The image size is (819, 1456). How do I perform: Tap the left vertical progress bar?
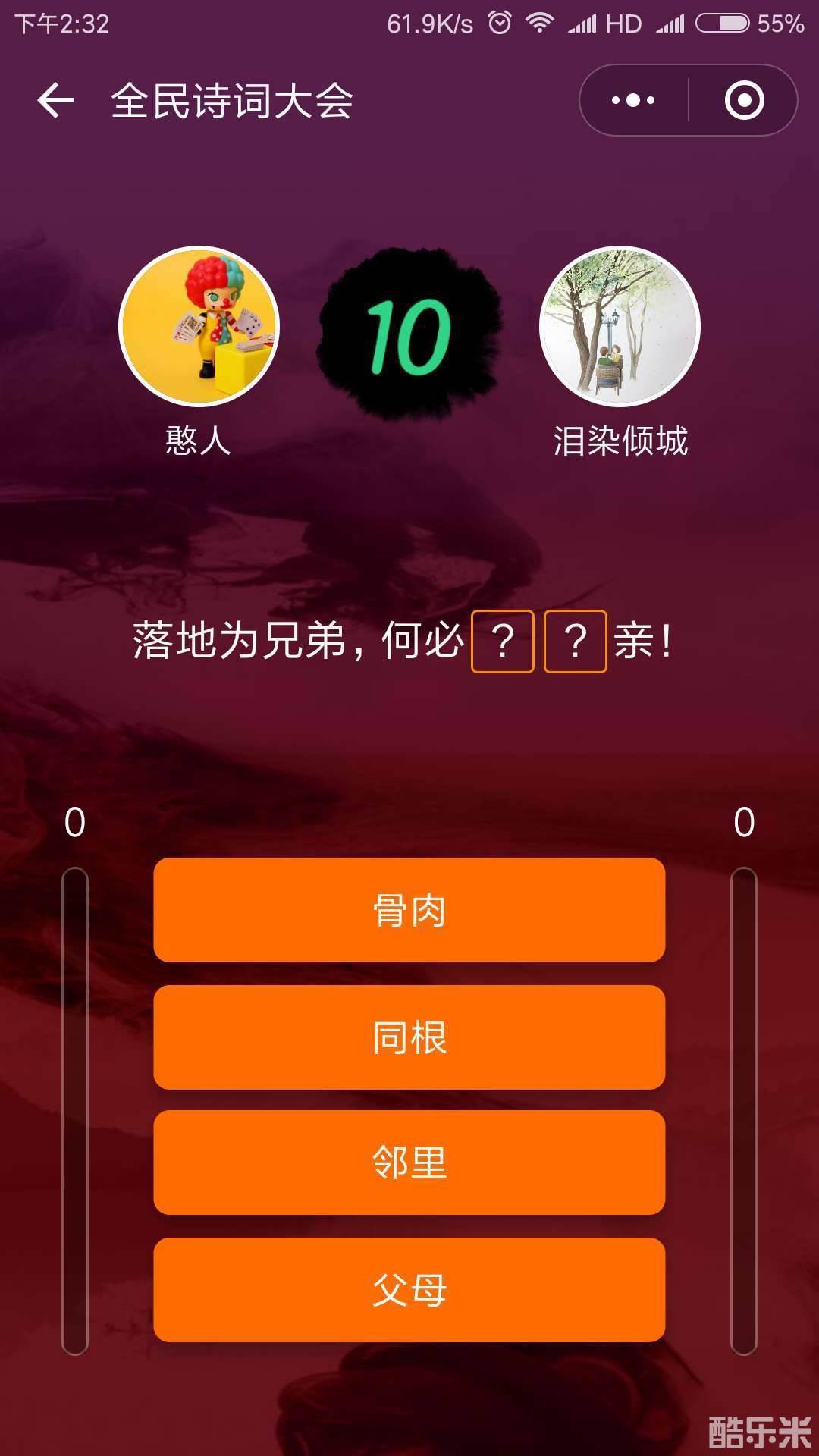point(74,1100)
